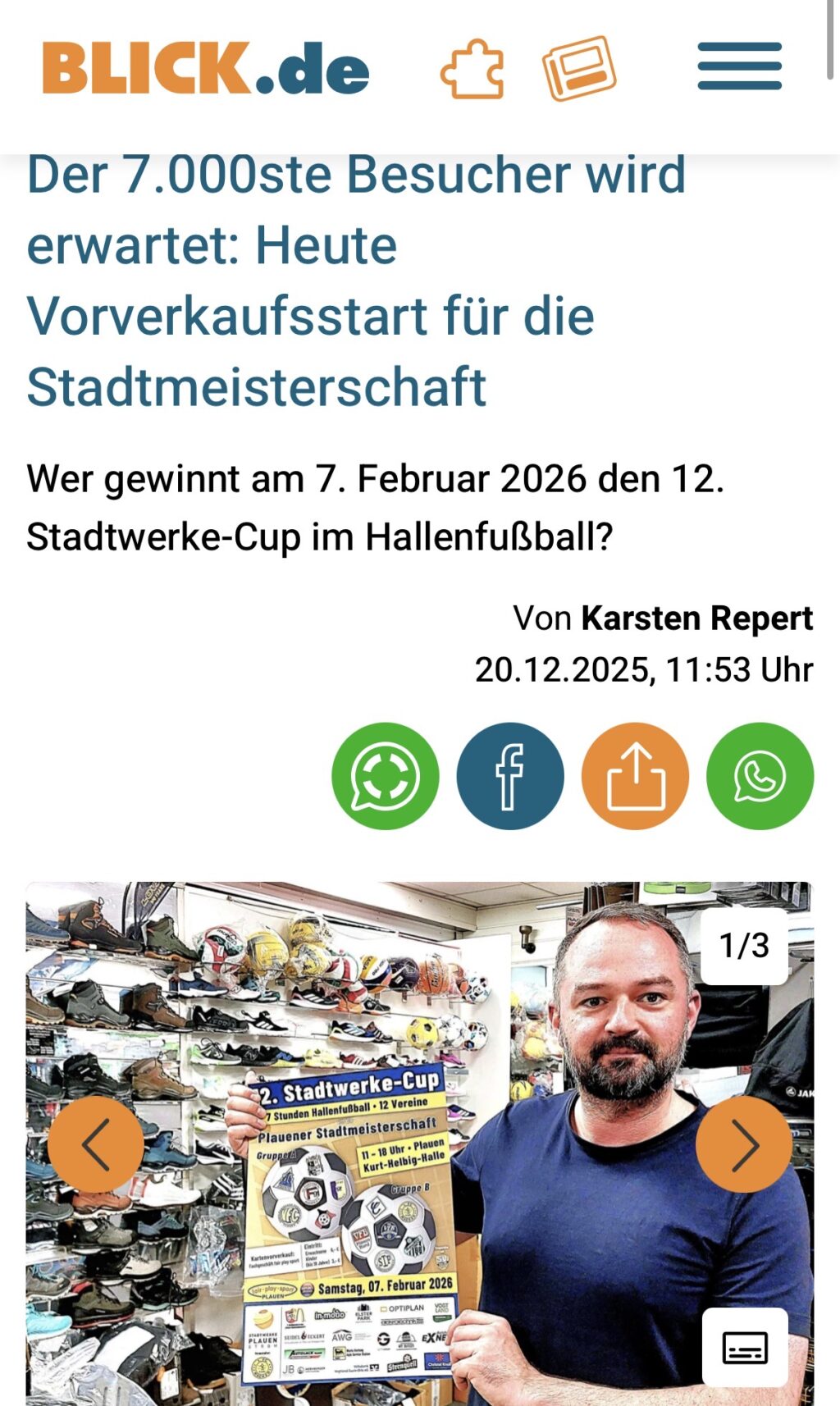Open the hamburger navigation menu
This screenshot has height=1406, width=840.
click(x=739, y=67)
